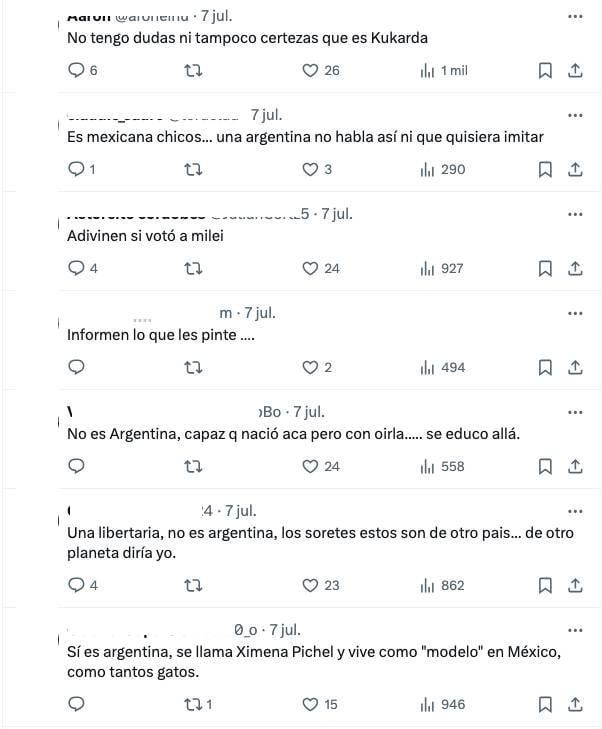Open more options on 'Adivinen si votó a milei'
602x729 pixels.
pos(575,214)
